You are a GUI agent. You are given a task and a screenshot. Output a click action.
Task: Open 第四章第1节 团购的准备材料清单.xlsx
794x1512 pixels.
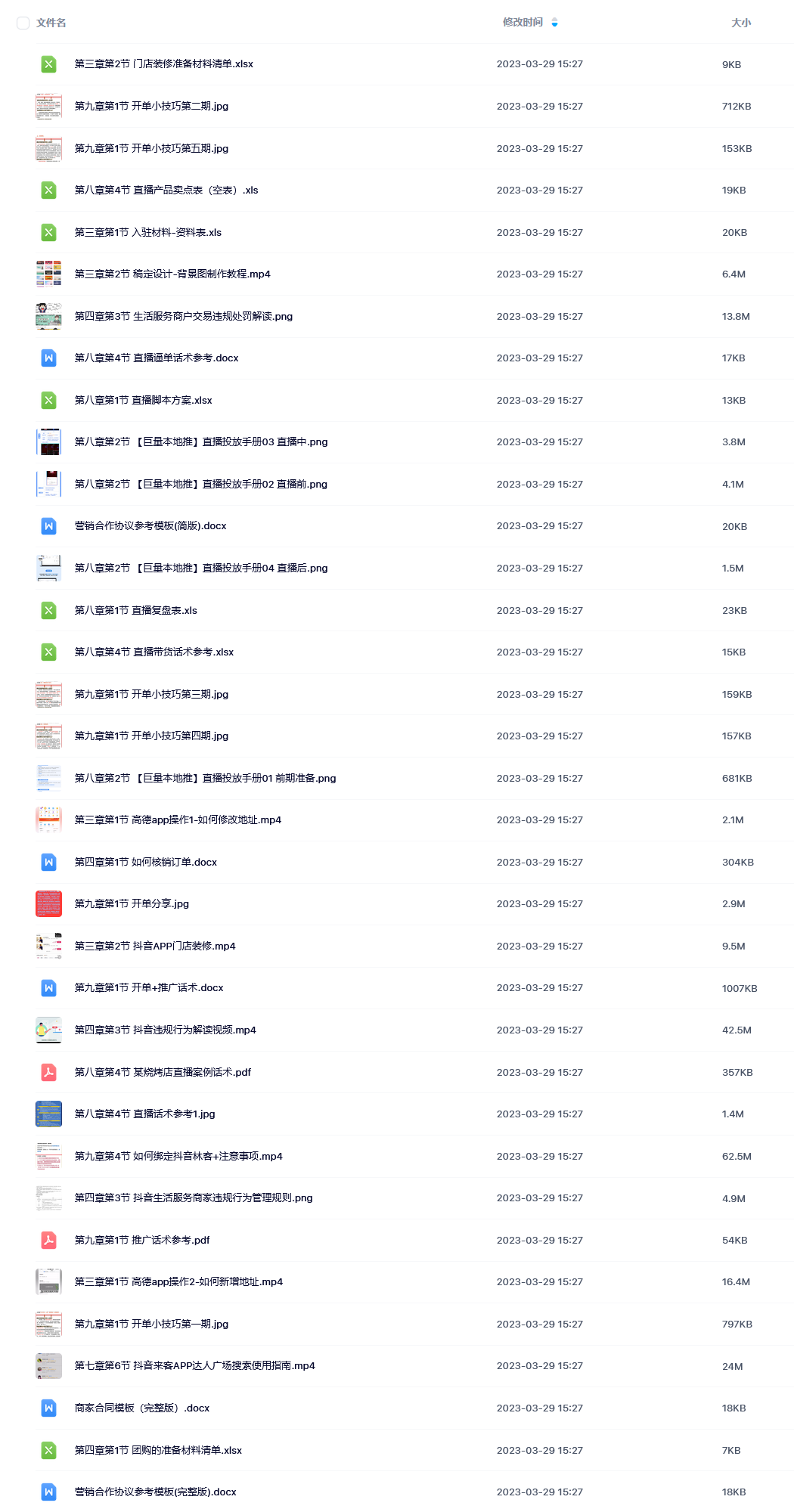[158, 1451]
